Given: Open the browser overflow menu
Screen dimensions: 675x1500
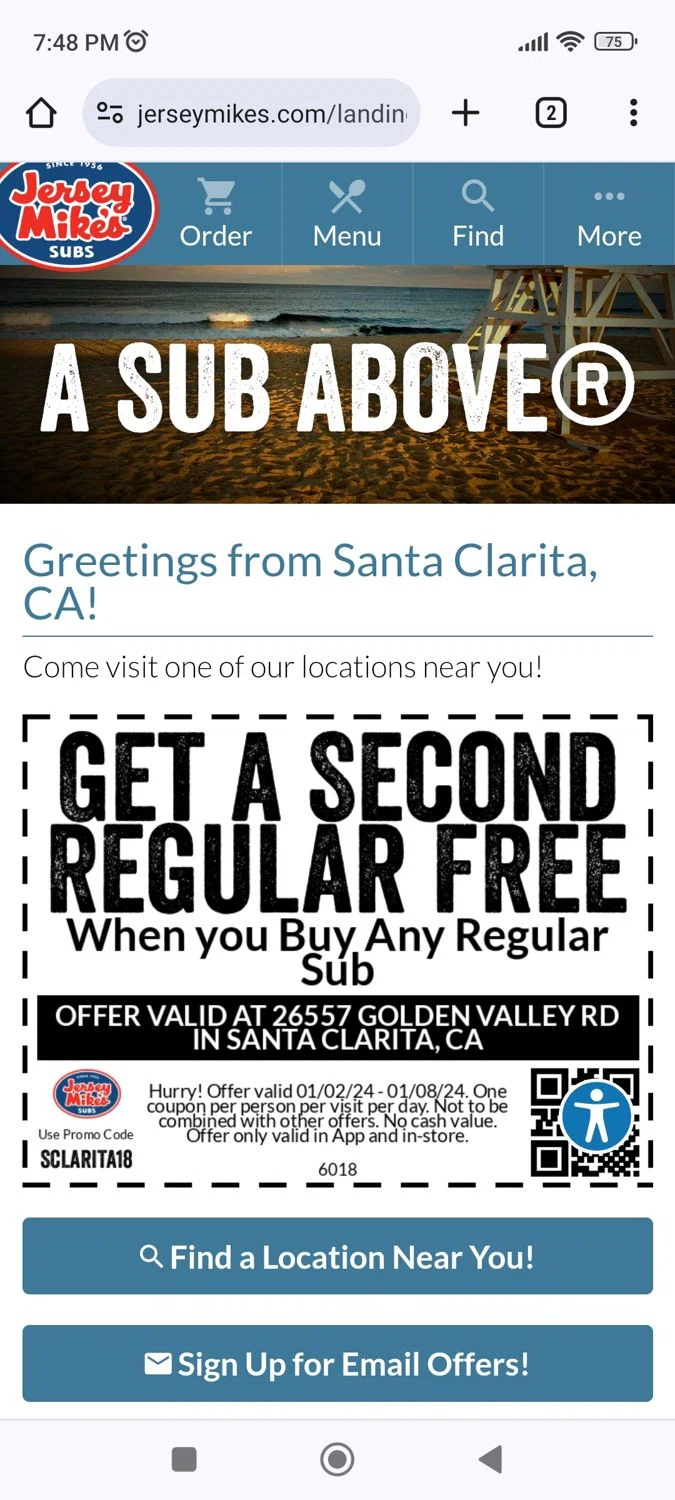Looking at the screenshot, I should tap(633, 113).
